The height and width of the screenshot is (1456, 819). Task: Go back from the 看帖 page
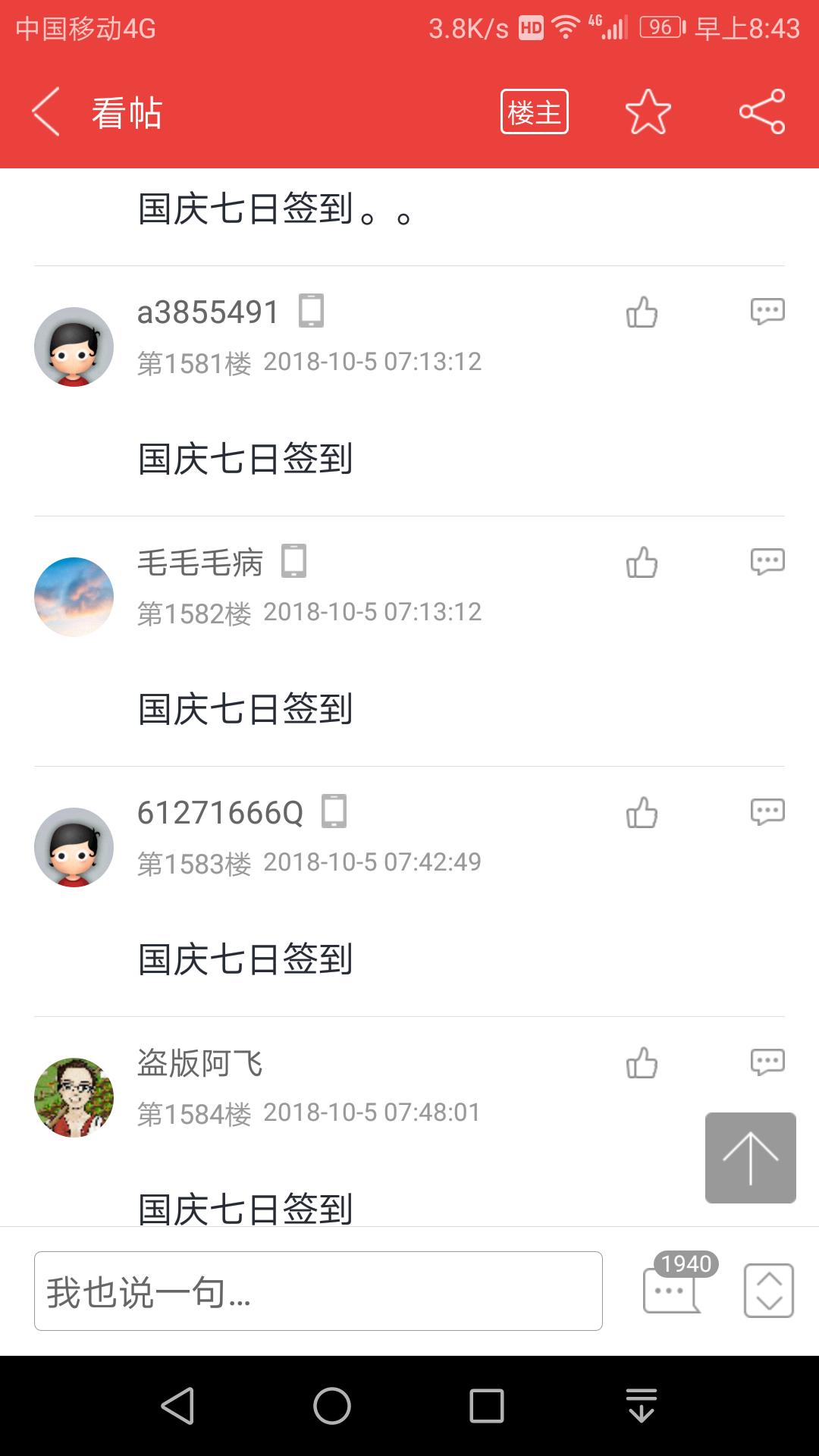tap(46, 112)
